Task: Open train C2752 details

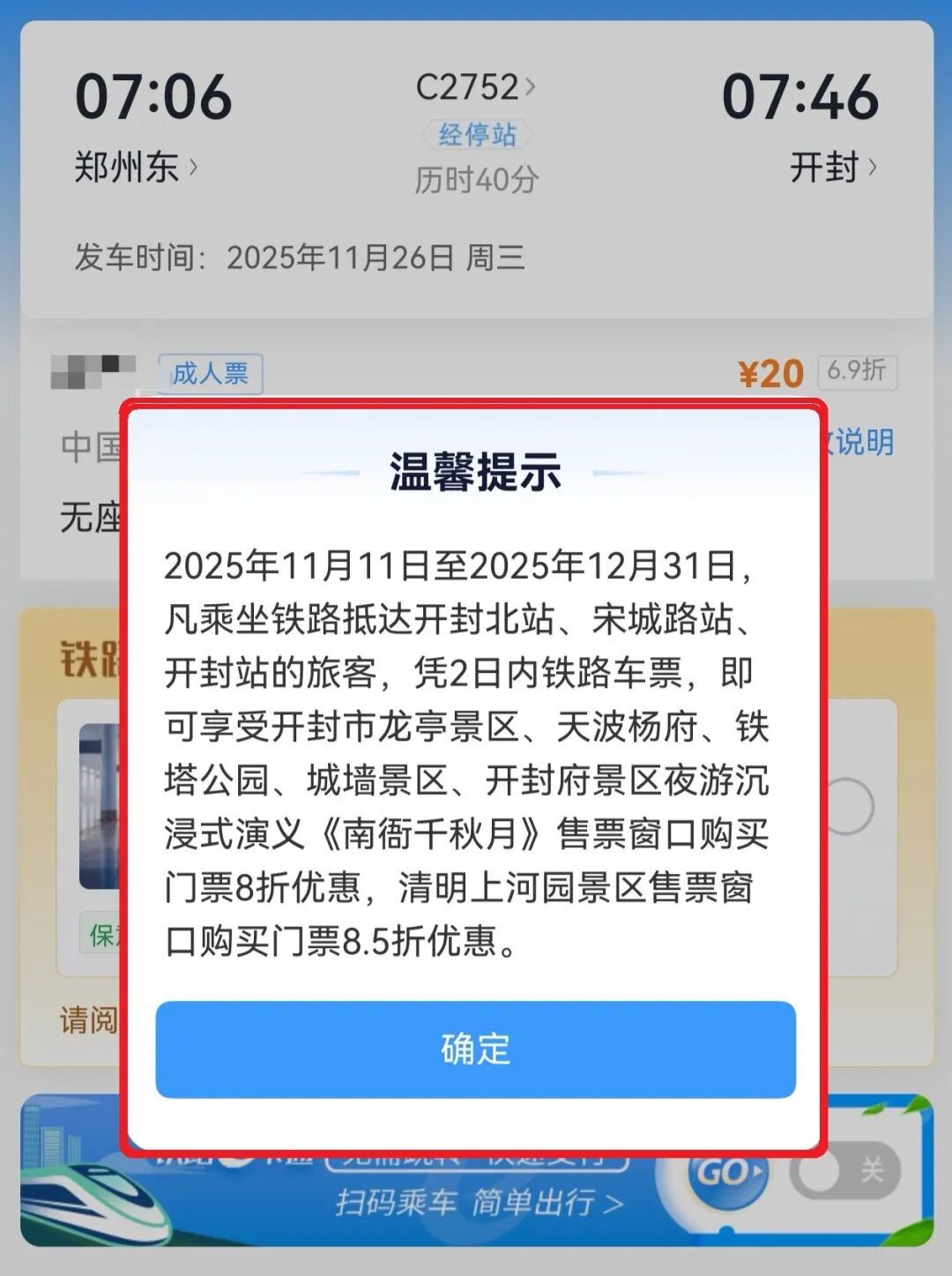Action: (x=475, y=87)
